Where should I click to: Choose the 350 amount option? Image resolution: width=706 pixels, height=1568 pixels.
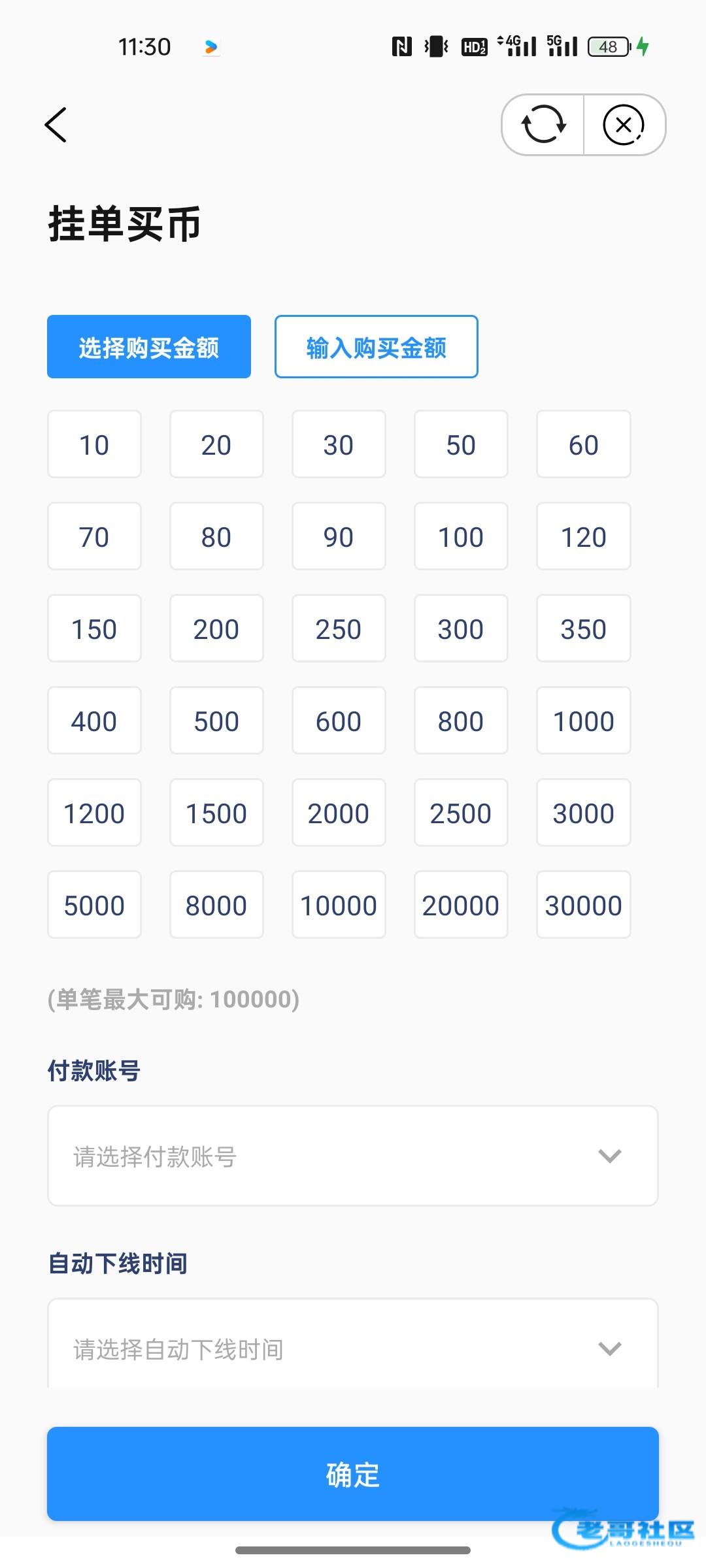pos(584,629)
